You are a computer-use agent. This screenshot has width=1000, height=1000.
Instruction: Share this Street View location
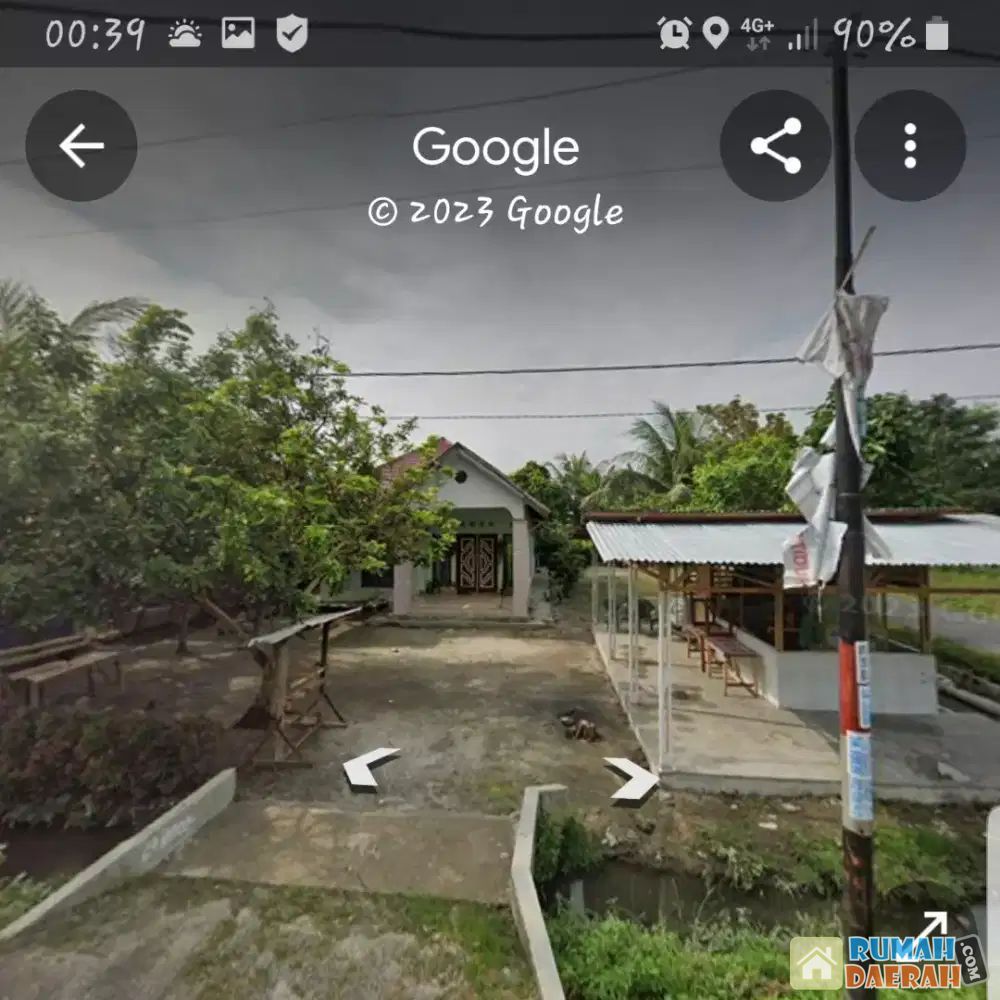coord(775,146)
